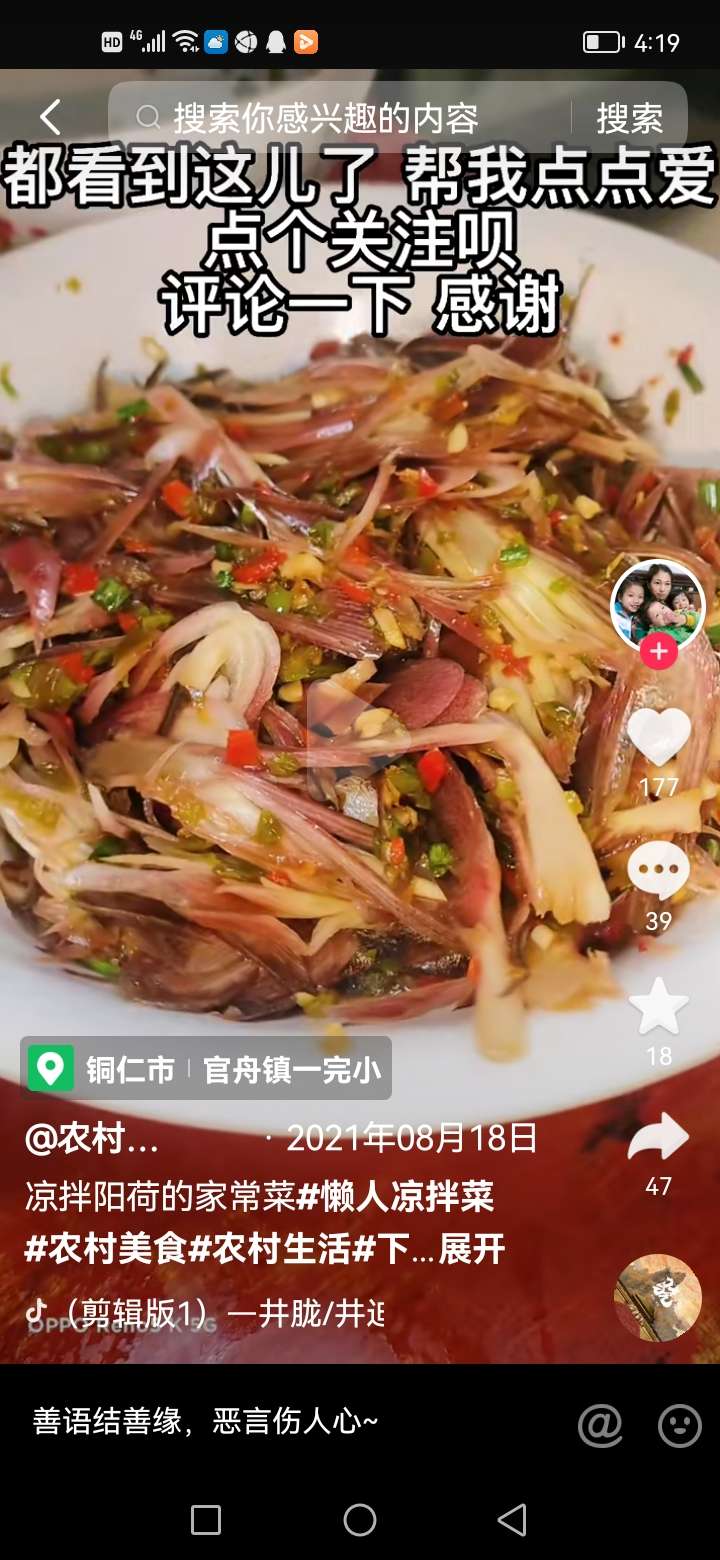Like this video with the heart

point(659,738)
